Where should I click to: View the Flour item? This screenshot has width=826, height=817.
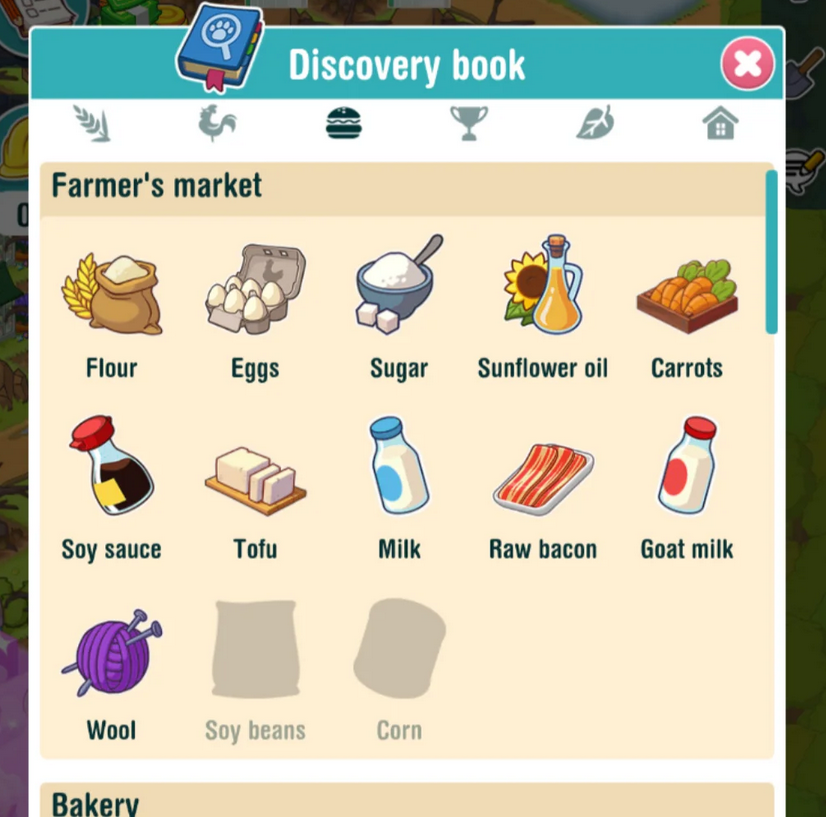point(111,293)
